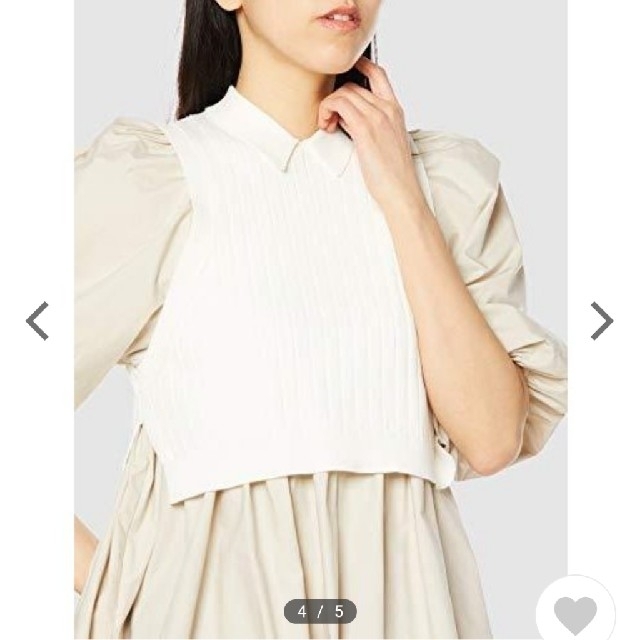Show the next product photo
Image resolution: width=640 pixels, height=640 pixels.
point(601,321)
